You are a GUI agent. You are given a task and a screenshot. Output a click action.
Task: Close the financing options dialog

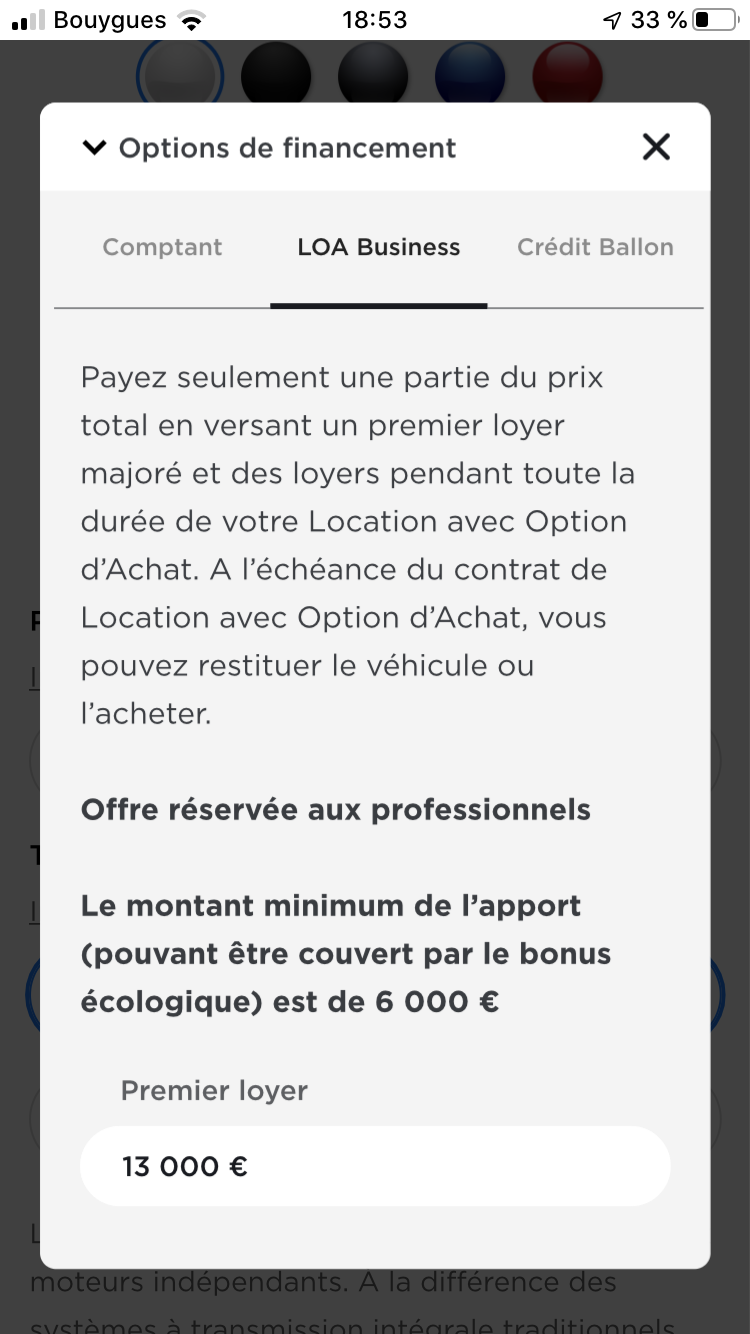pyautogui.click(x=656, y=147)
